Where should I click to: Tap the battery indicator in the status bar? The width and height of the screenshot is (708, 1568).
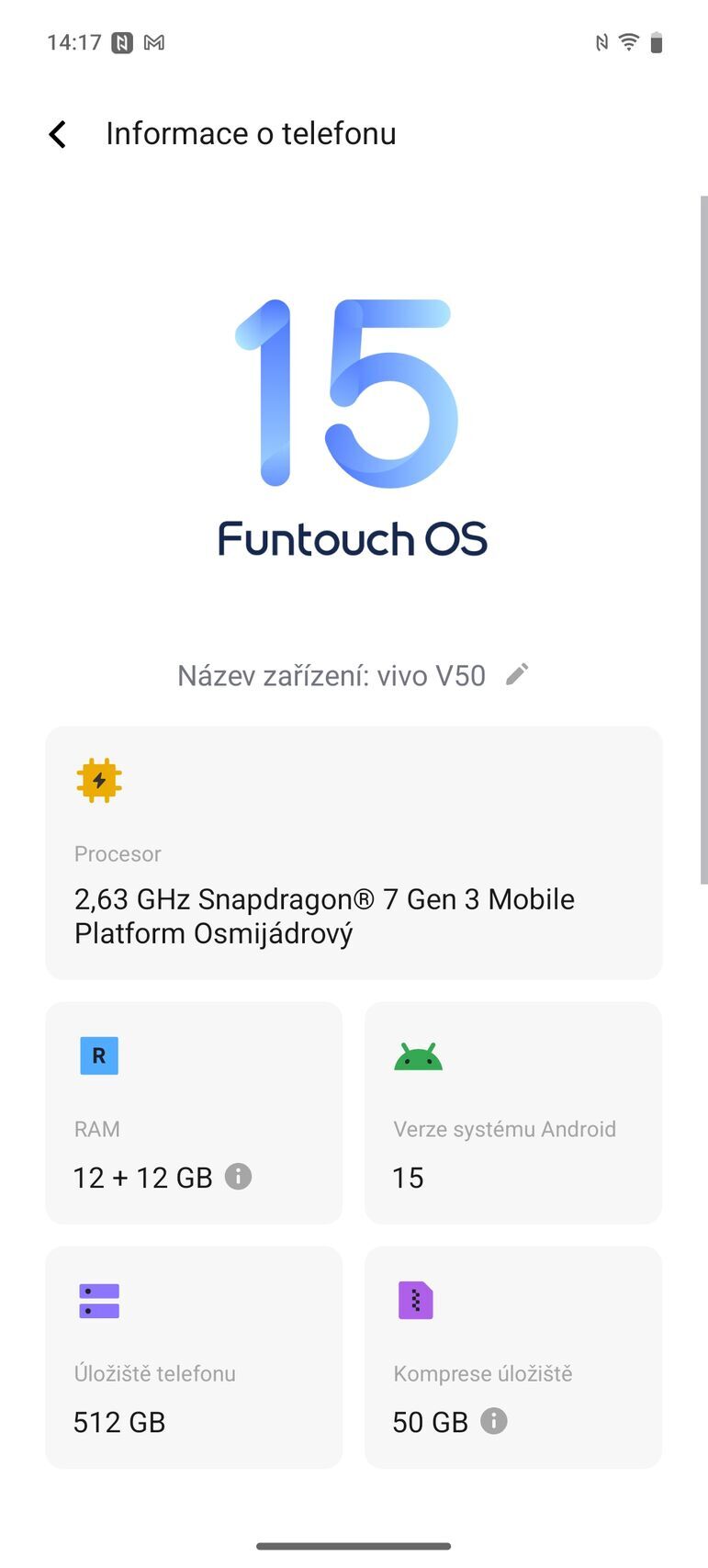pos(655,41)
